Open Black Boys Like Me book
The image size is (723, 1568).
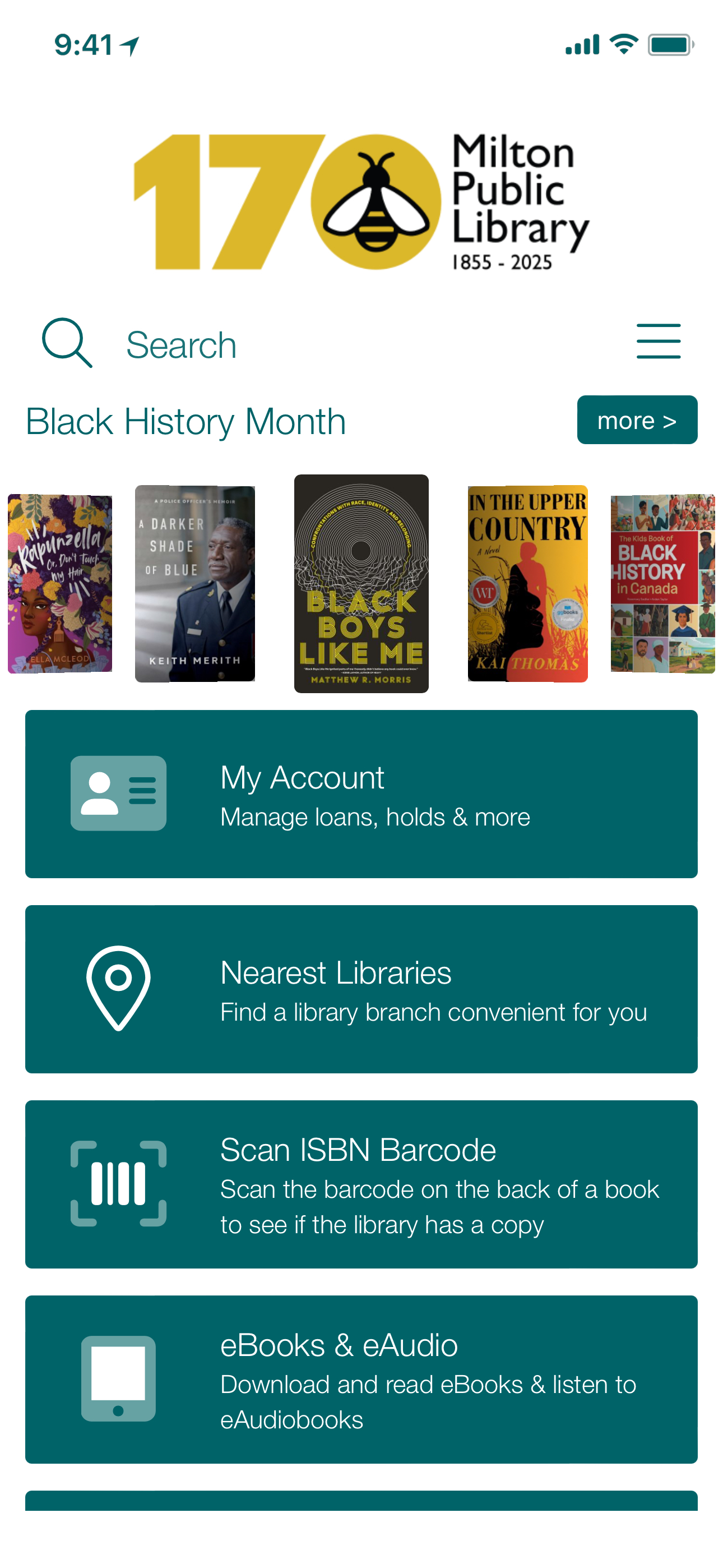[361, 584]
